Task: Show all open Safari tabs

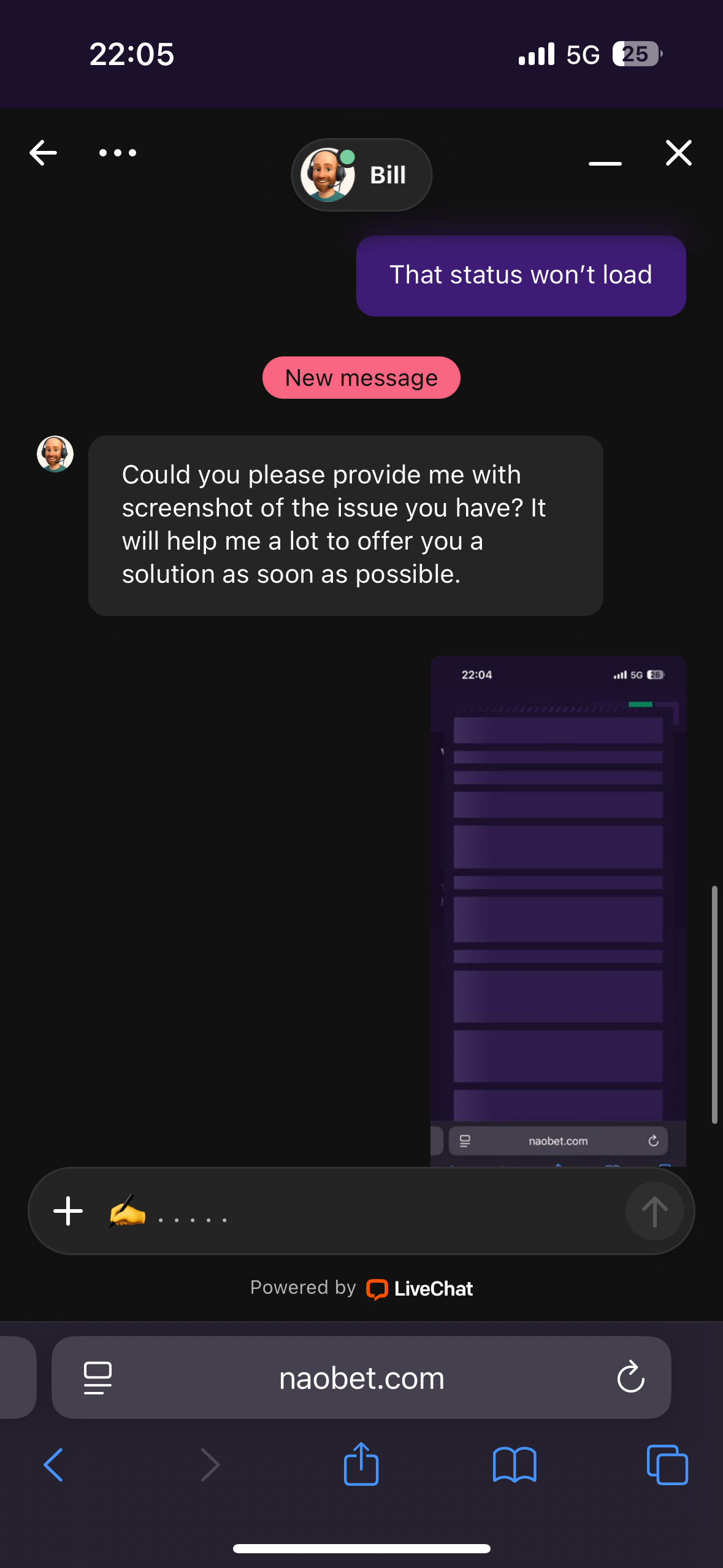Action: click(667, 1465)
